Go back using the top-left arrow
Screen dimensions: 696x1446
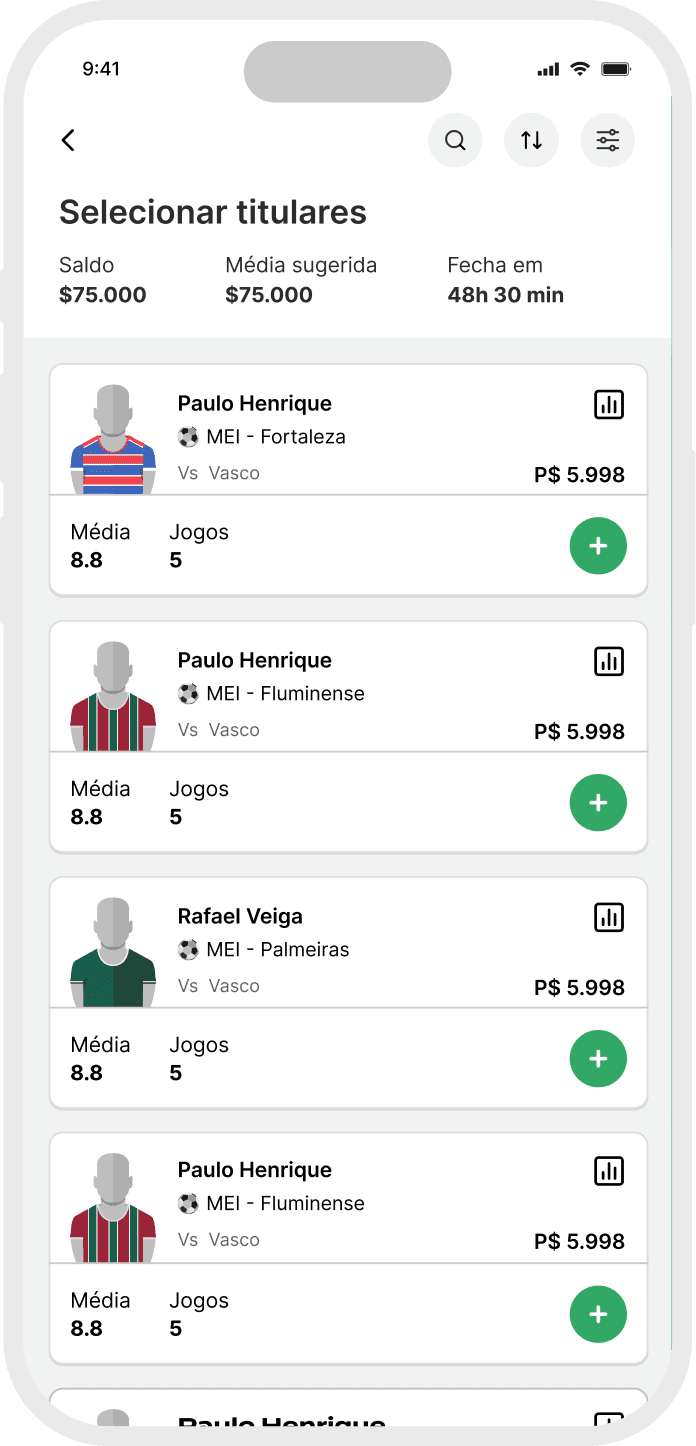(68, 140)
